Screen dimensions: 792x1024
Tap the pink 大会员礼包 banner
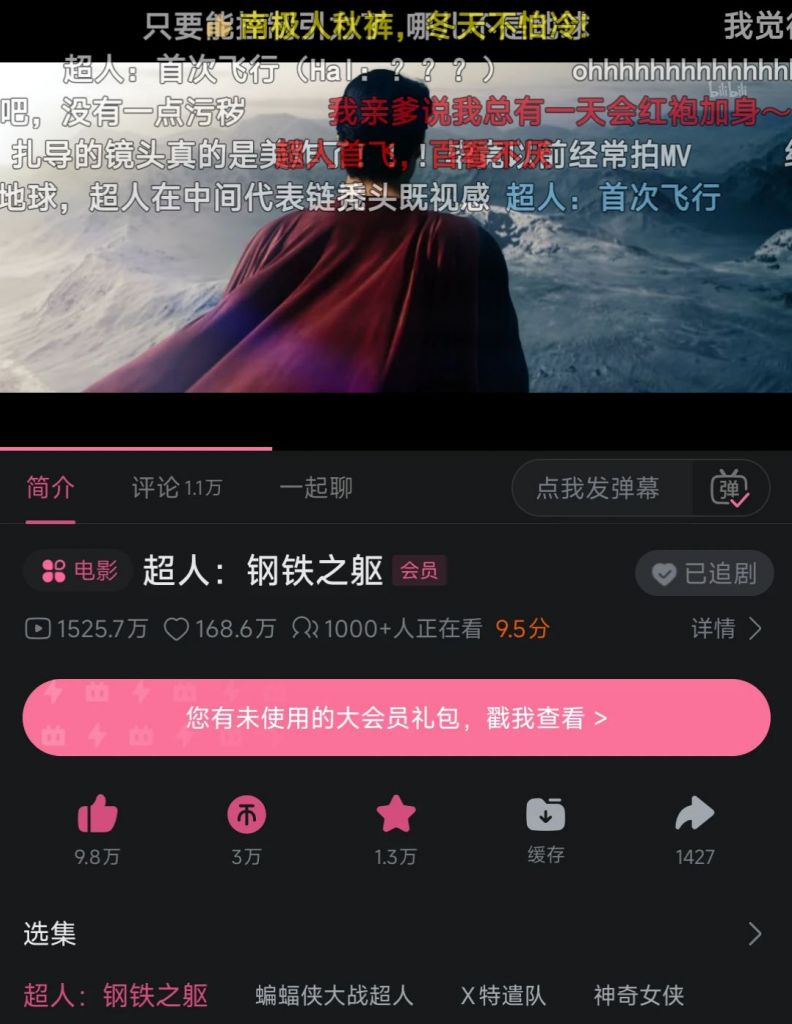pyautogui.click(x=396, y=717)
